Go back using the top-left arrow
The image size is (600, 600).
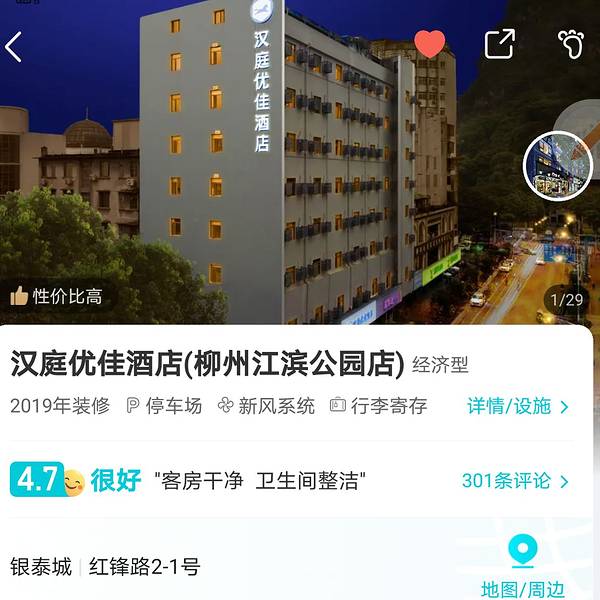pyautogui.click(x=14, y=46)
